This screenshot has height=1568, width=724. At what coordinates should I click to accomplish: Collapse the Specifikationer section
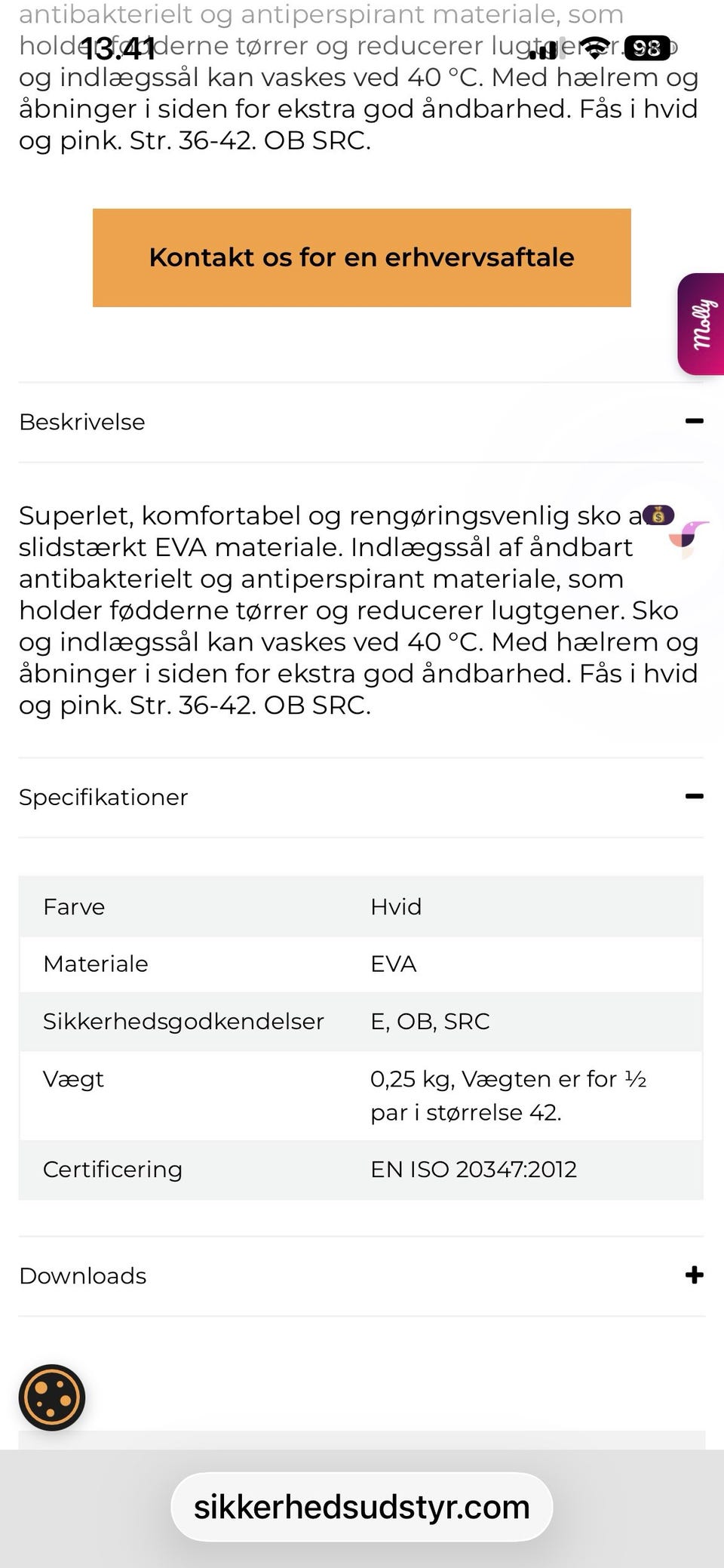(x=361, y=797)
